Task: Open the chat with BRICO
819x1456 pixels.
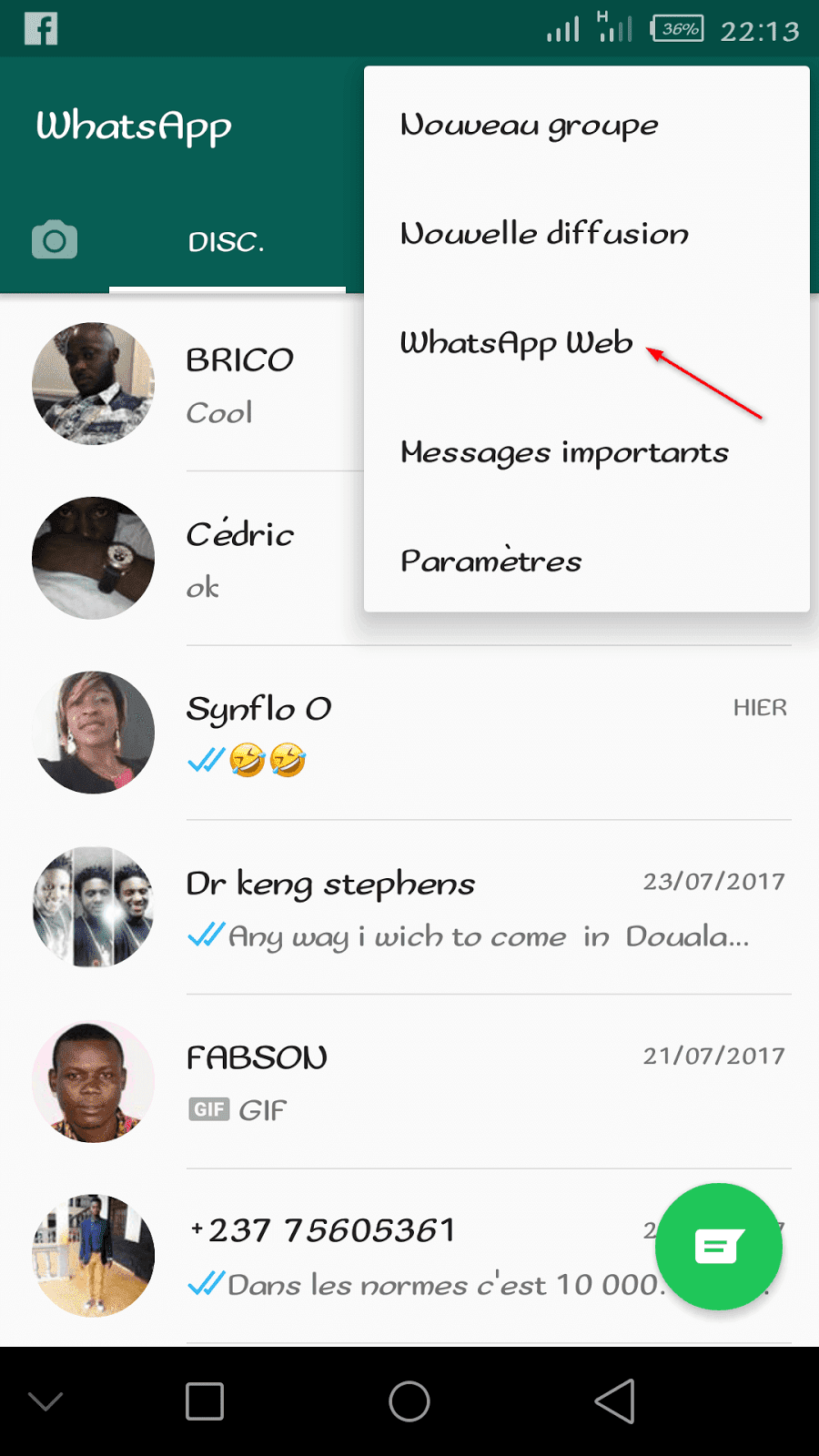Action: [239, 384]
